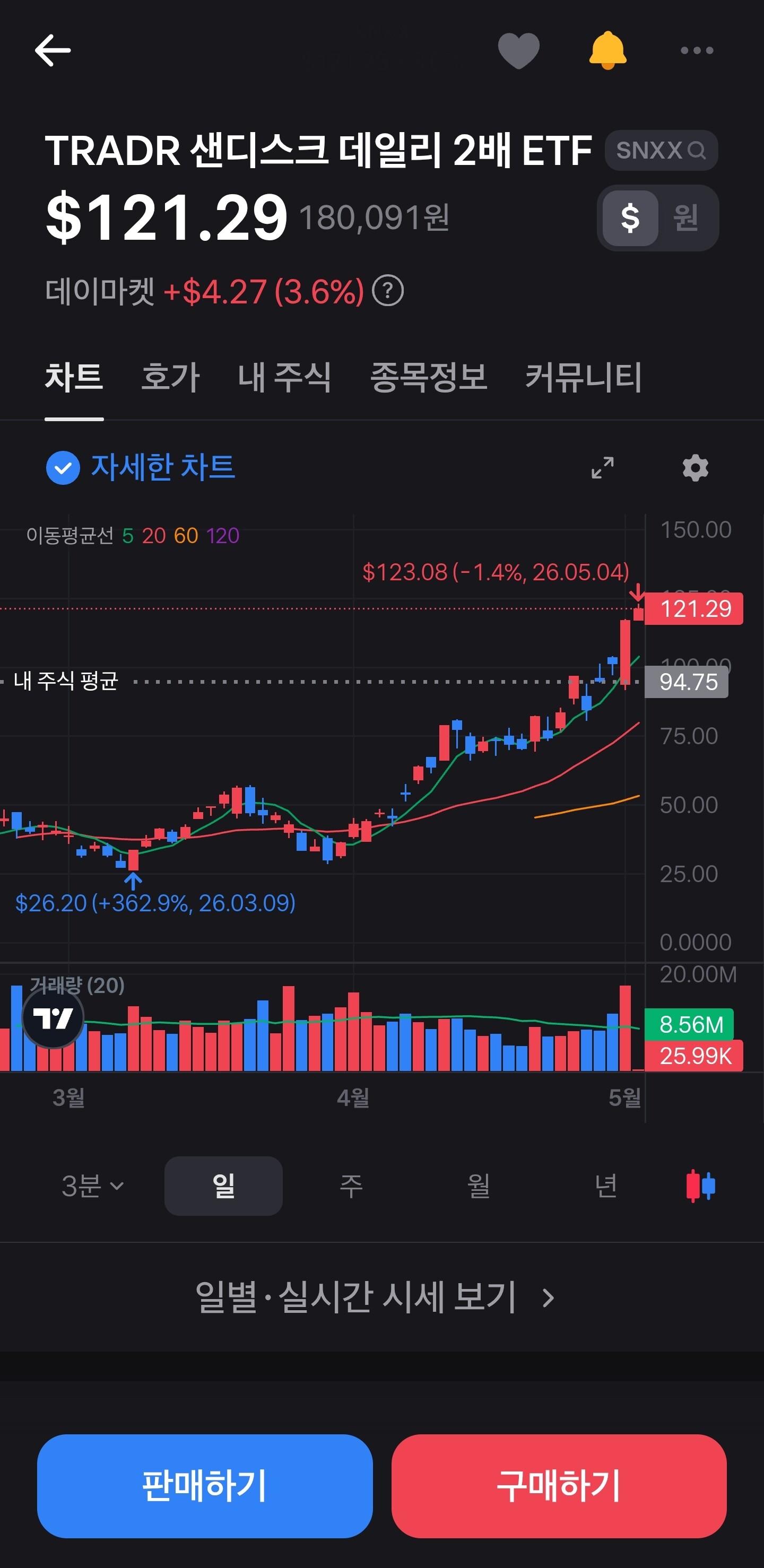
Task: Open the three-dot overflow menu
Action: [697, 50]
